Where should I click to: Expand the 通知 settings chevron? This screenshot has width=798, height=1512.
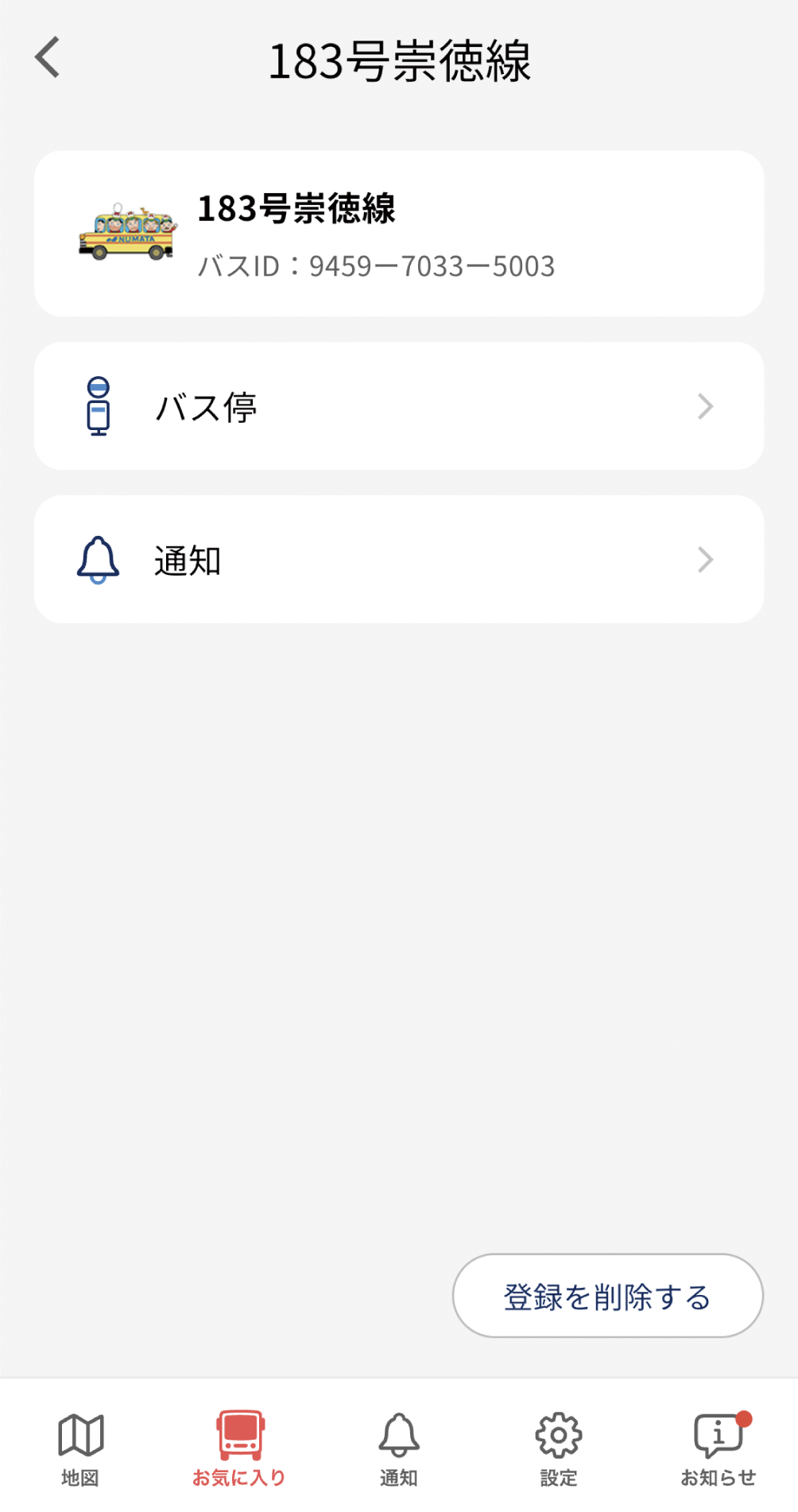point(706,559)
